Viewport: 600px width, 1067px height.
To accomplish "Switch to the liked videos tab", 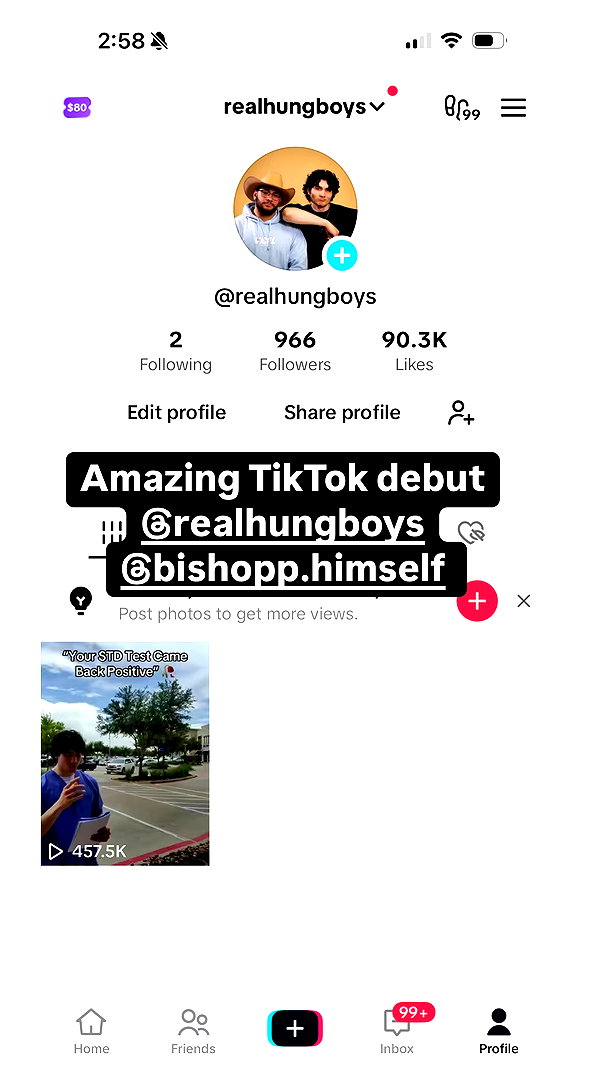I will tap(471, 531).
